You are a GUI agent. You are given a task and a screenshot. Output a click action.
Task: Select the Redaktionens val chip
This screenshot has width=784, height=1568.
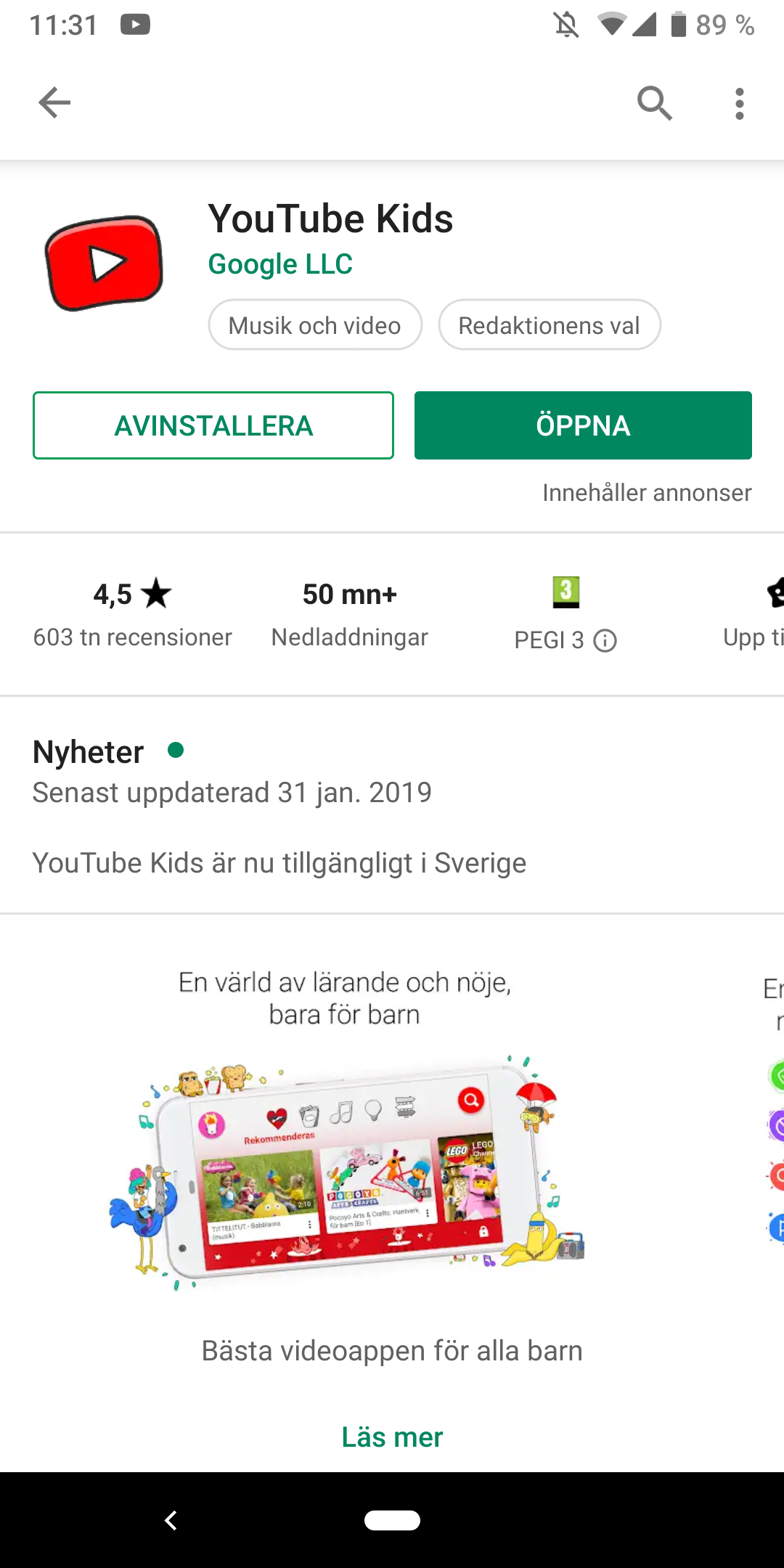pos(550,325)
